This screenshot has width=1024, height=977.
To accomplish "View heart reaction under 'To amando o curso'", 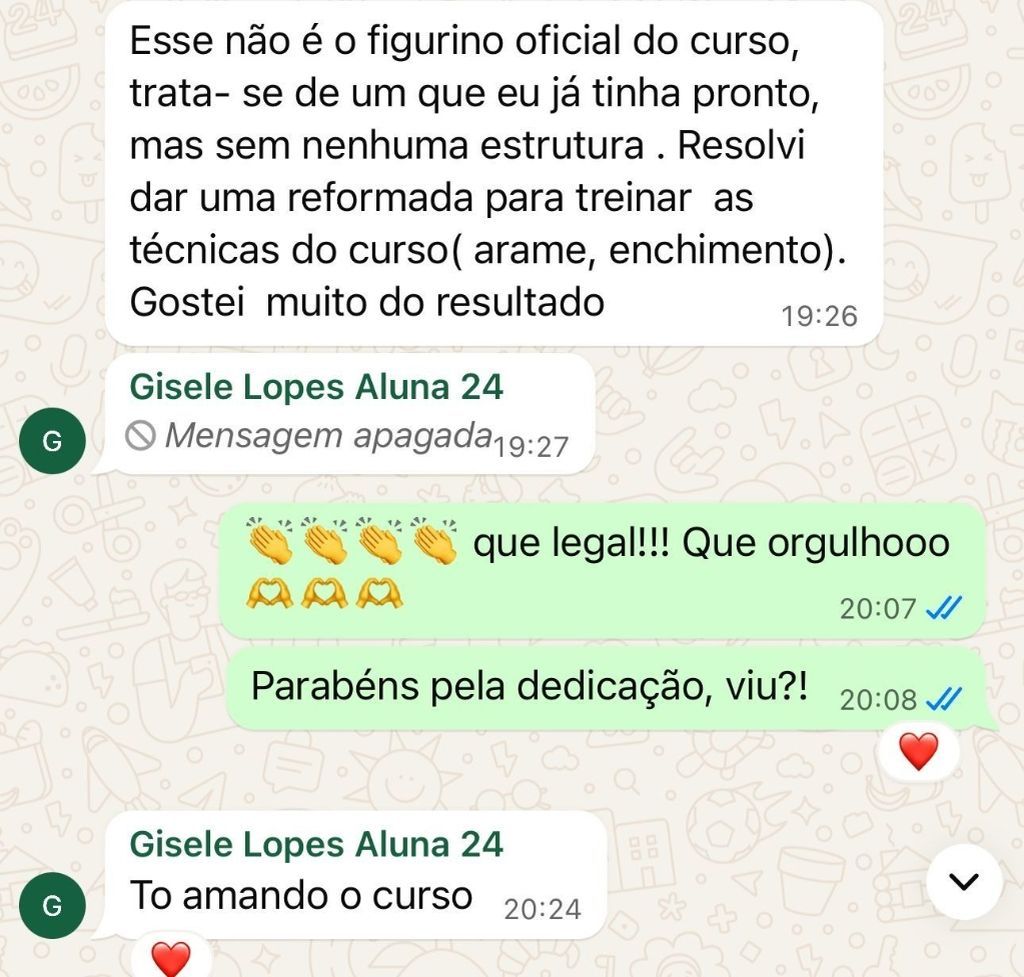I will click(170, 958).
